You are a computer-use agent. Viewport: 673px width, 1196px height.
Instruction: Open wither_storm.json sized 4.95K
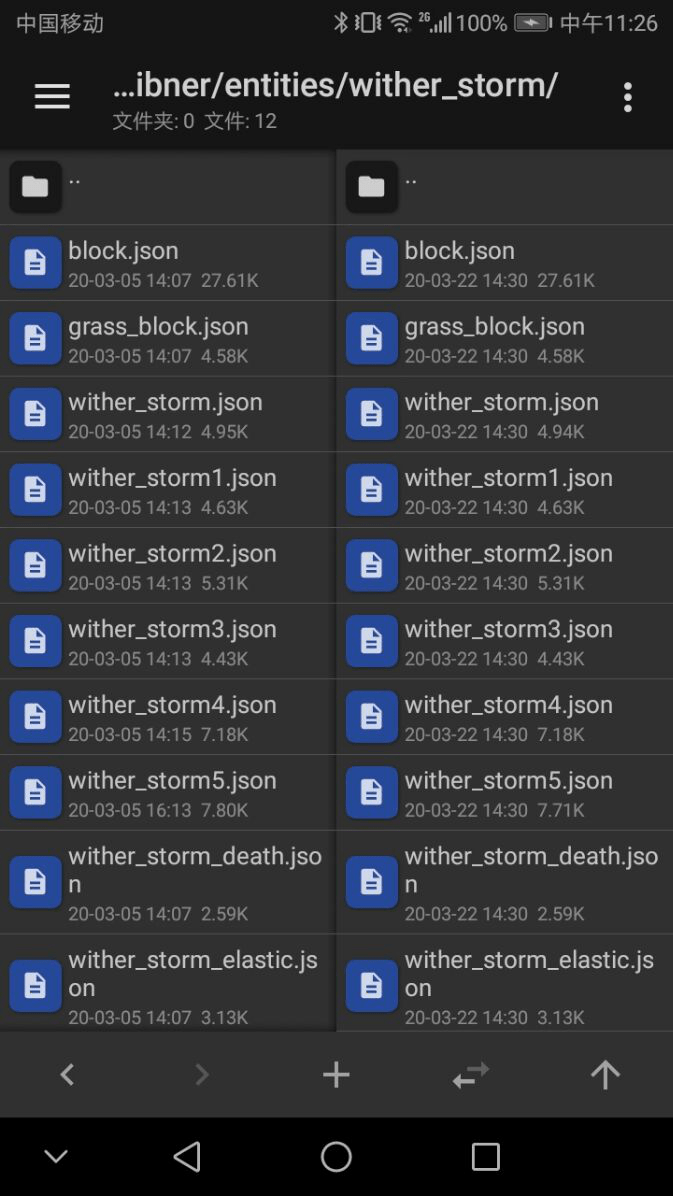[168, 413]
